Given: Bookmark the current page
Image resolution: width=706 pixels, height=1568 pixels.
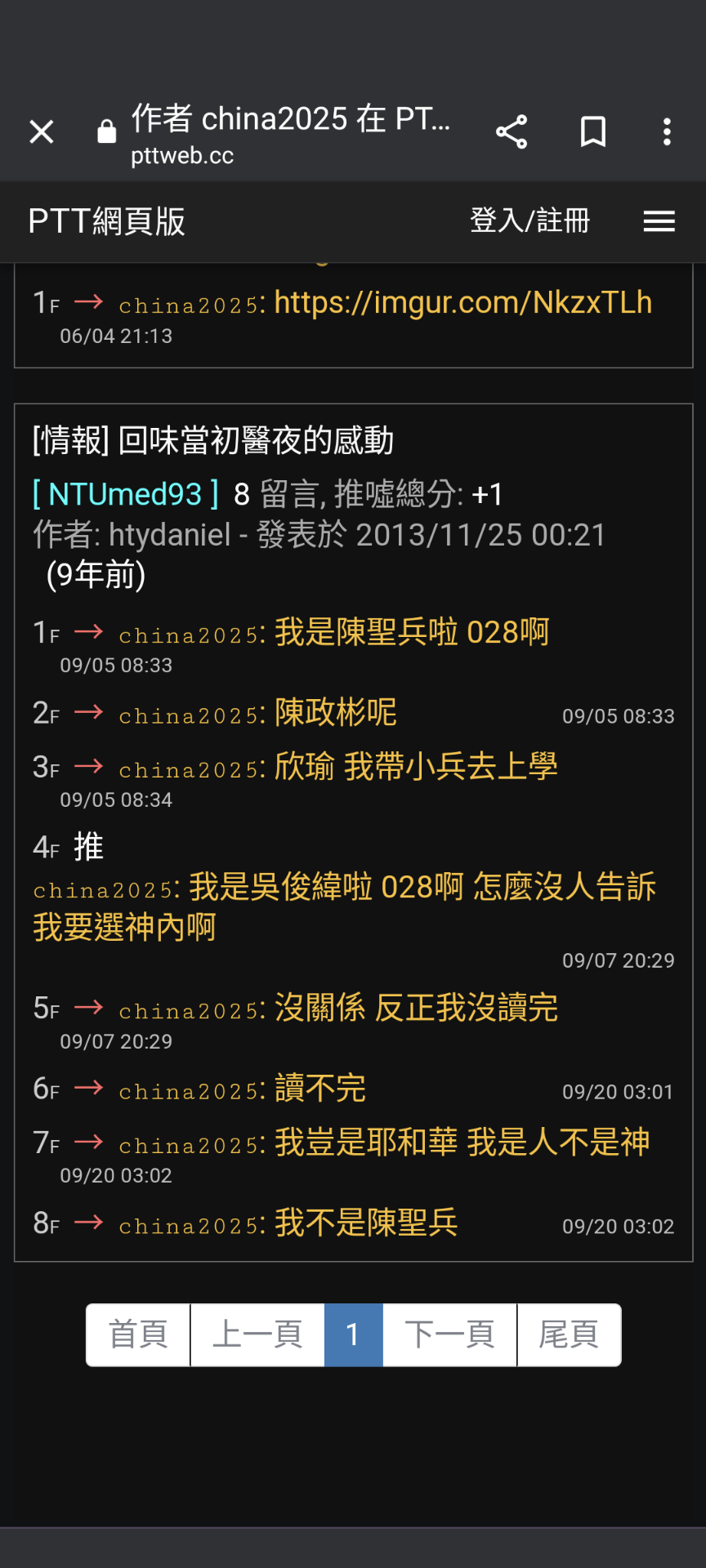Looking at the screenshot, I should (593, 131).
